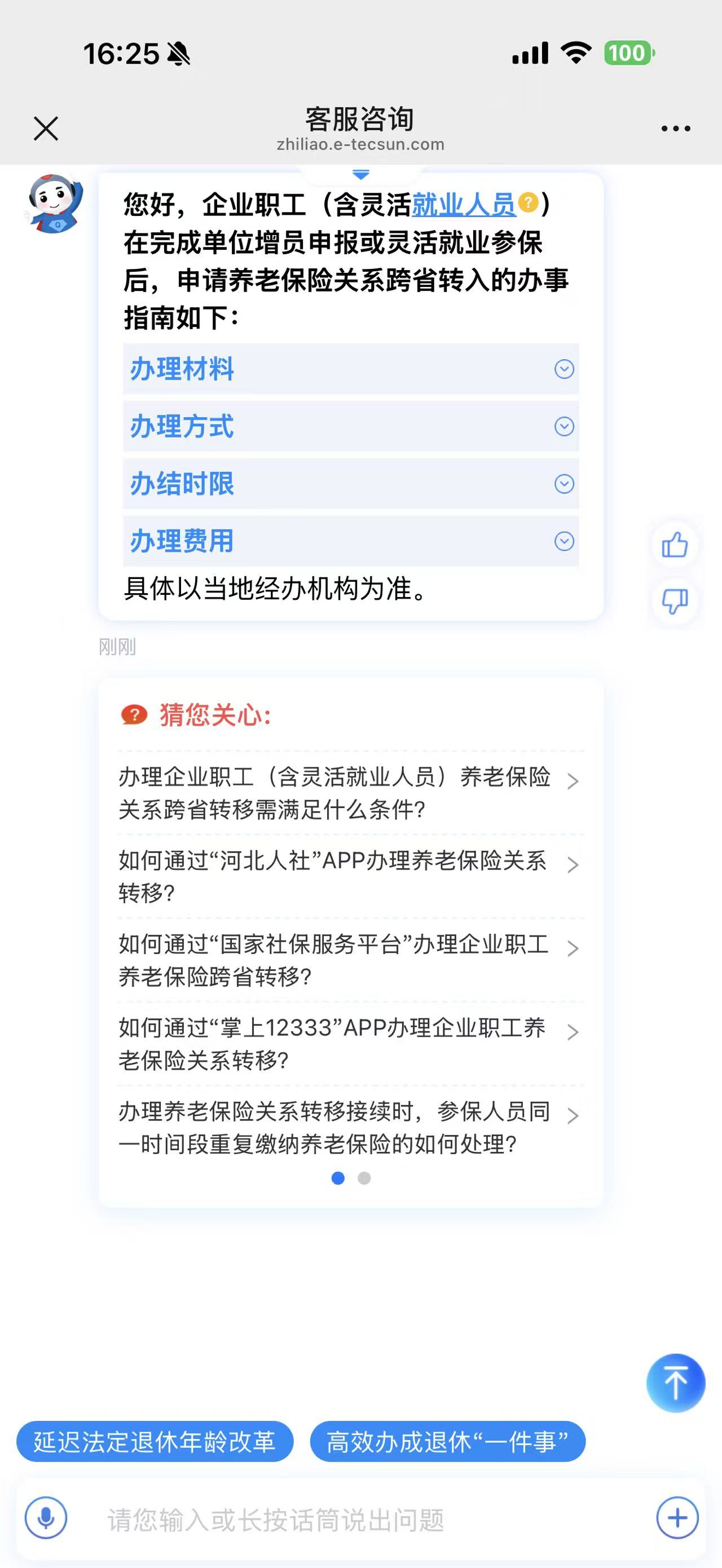722x1568 pixels.
Task: Tap the microphone voice input icon
Action: pos(46,1518)
